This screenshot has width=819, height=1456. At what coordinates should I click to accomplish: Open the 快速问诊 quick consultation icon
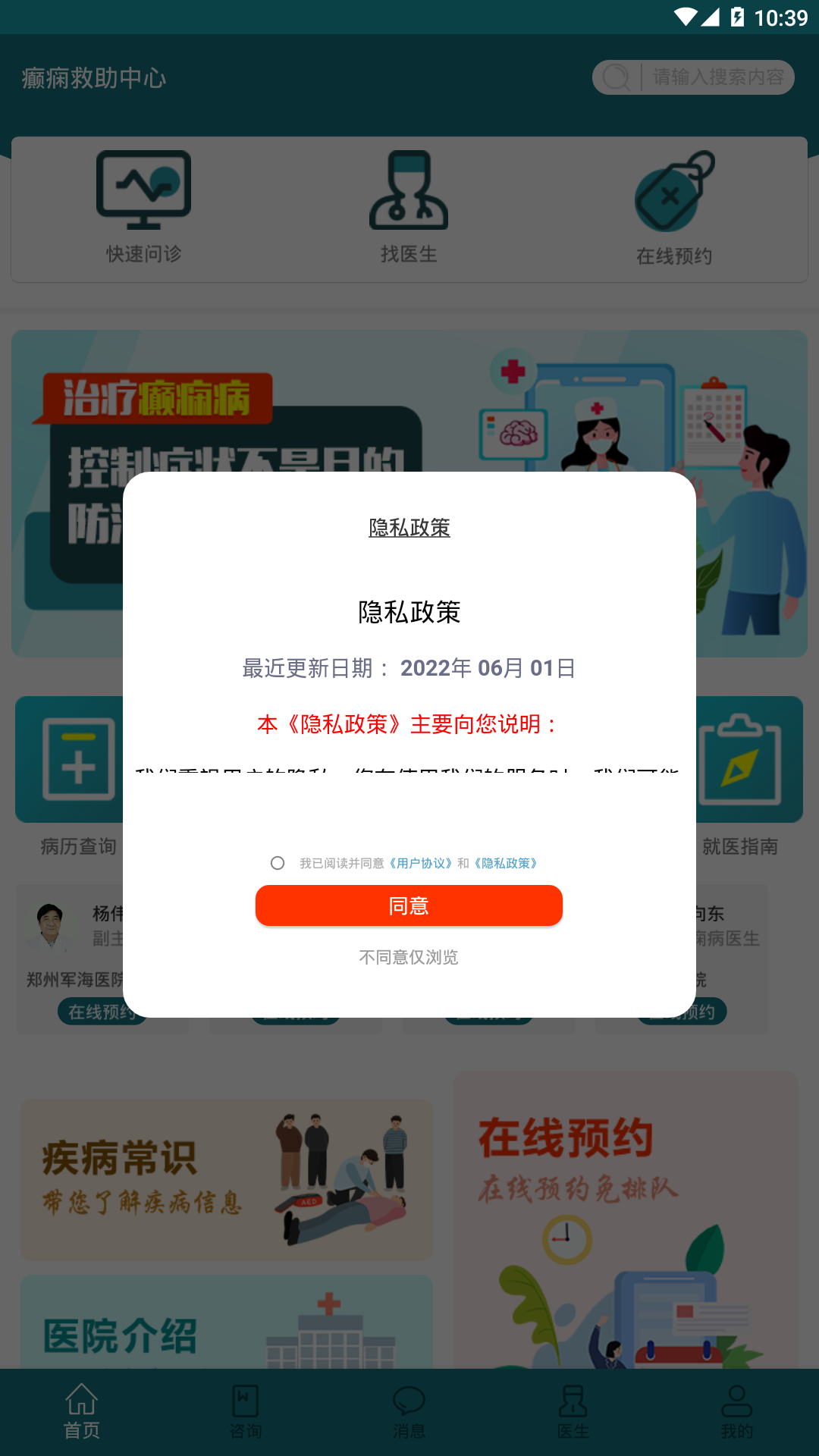coord(143,199)
